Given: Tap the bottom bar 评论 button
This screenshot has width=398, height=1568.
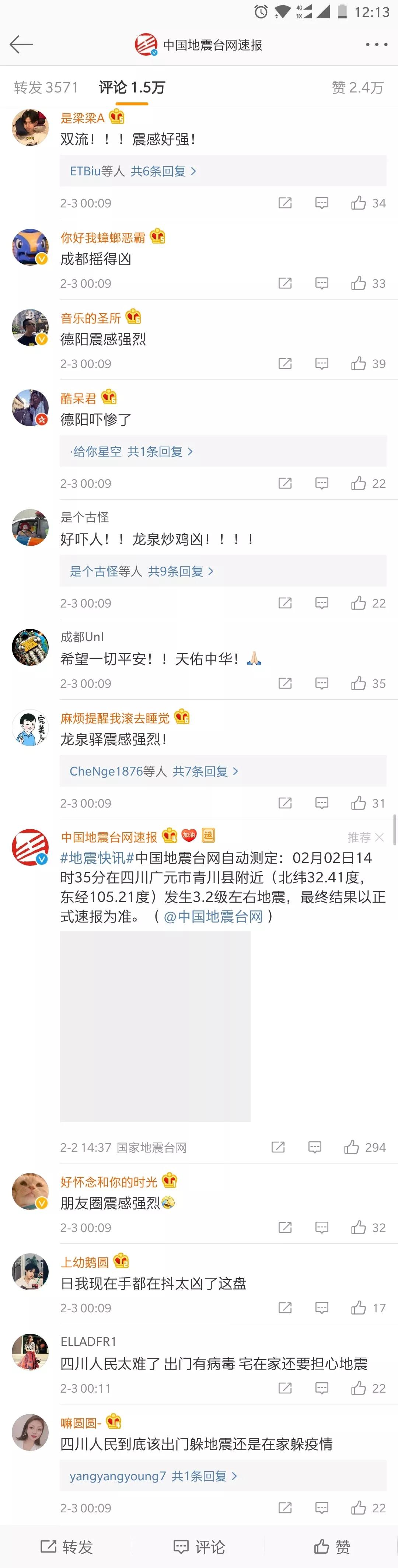Looking at the screenshot, I should coord(199,1547).
